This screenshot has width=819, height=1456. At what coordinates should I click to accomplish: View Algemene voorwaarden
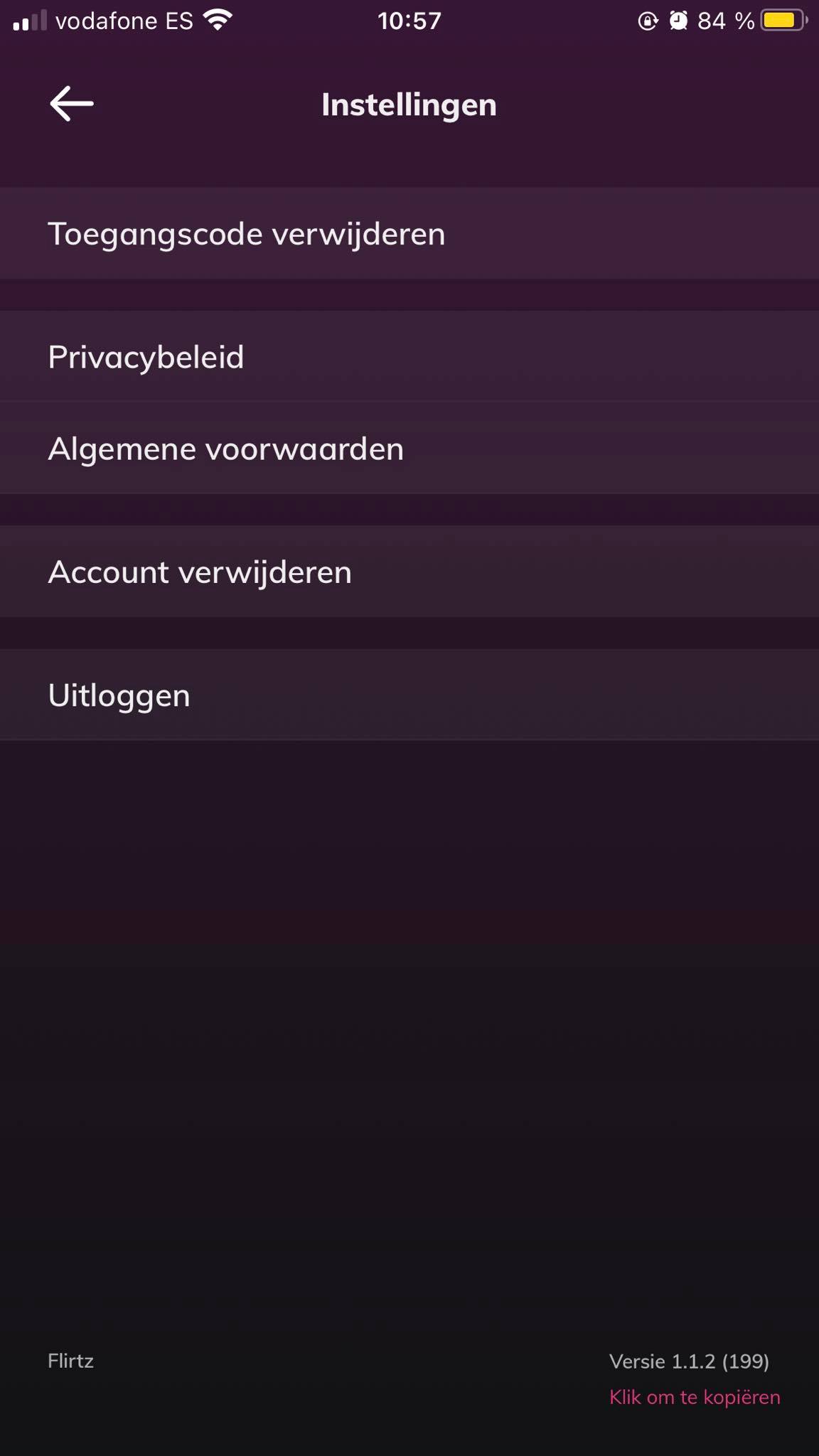point(409,449)
